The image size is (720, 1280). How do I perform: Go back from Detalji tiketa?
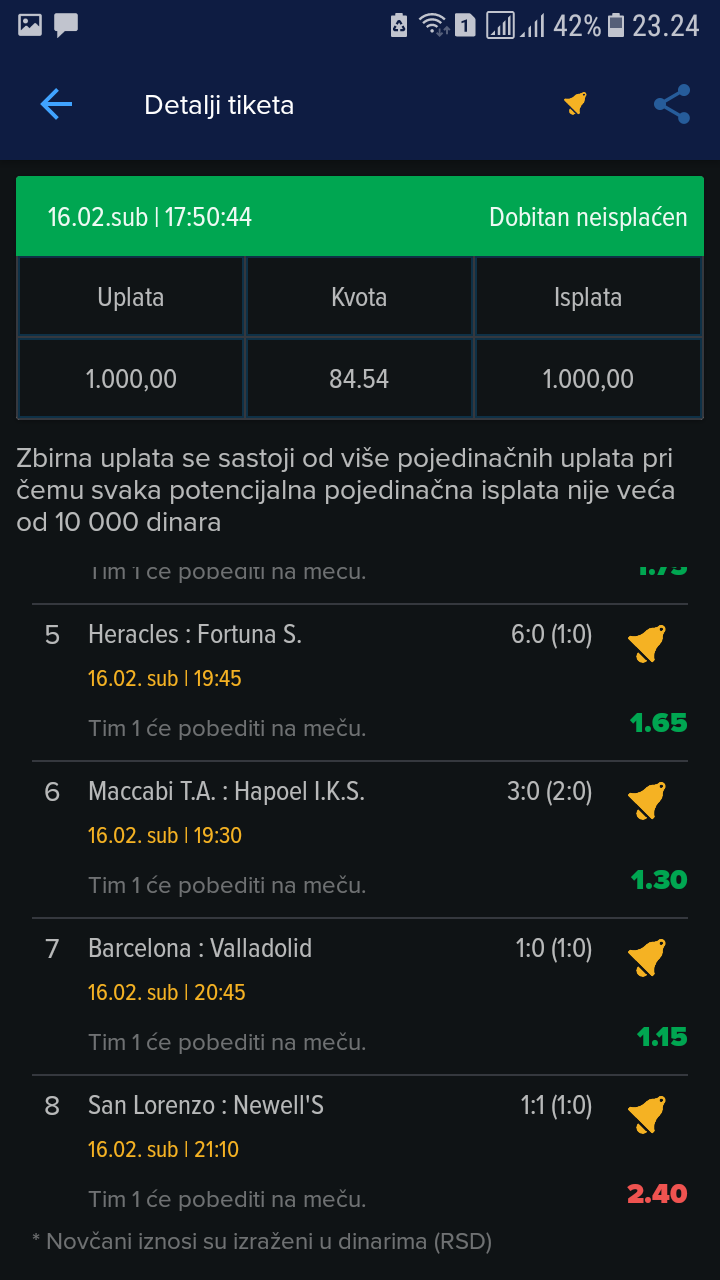click(x=56, y=104)
